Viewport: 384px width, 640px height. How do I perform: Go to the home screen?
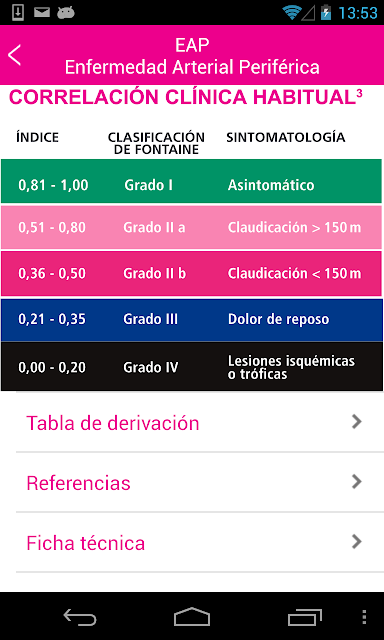coord(192,617)
